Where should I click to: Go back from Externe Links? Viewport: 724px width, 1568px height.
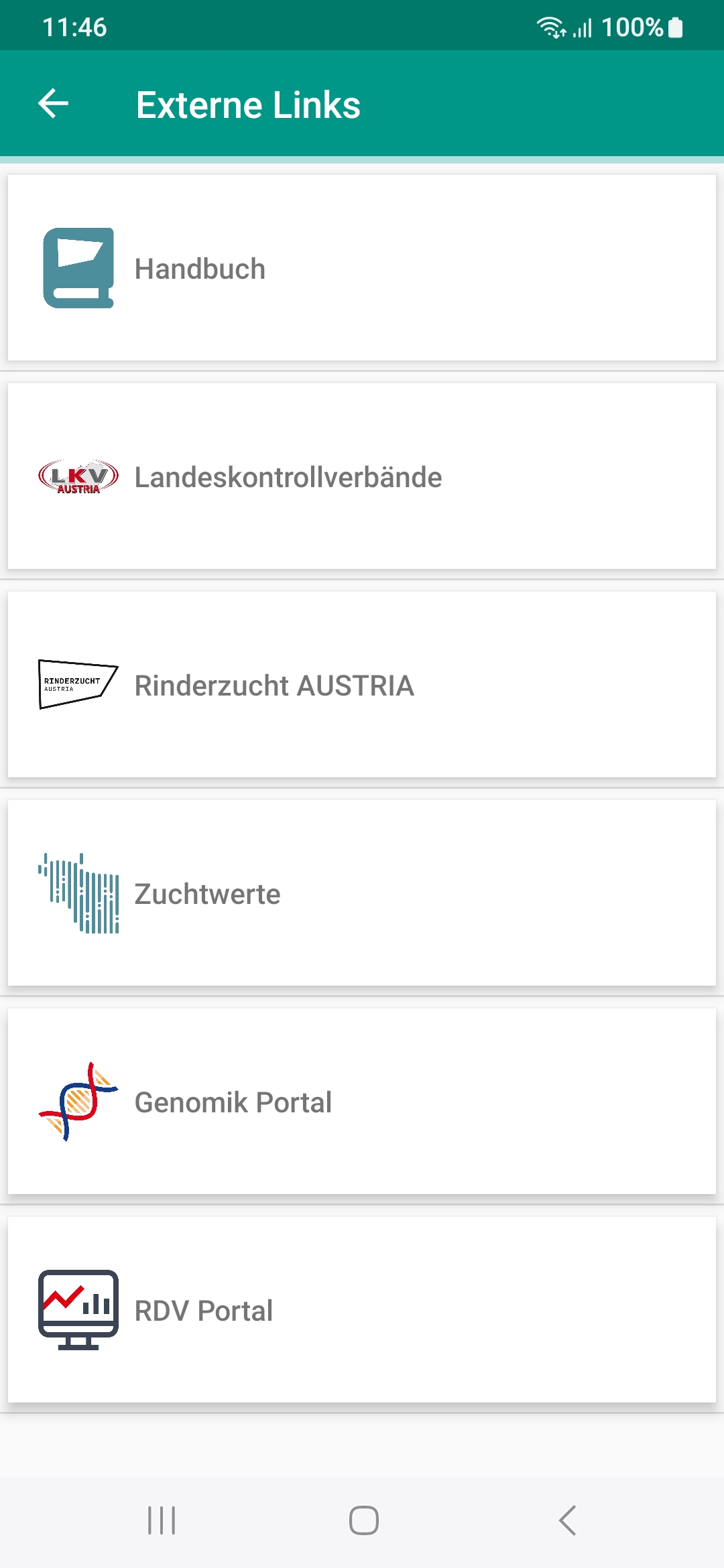tap(54, 104)
